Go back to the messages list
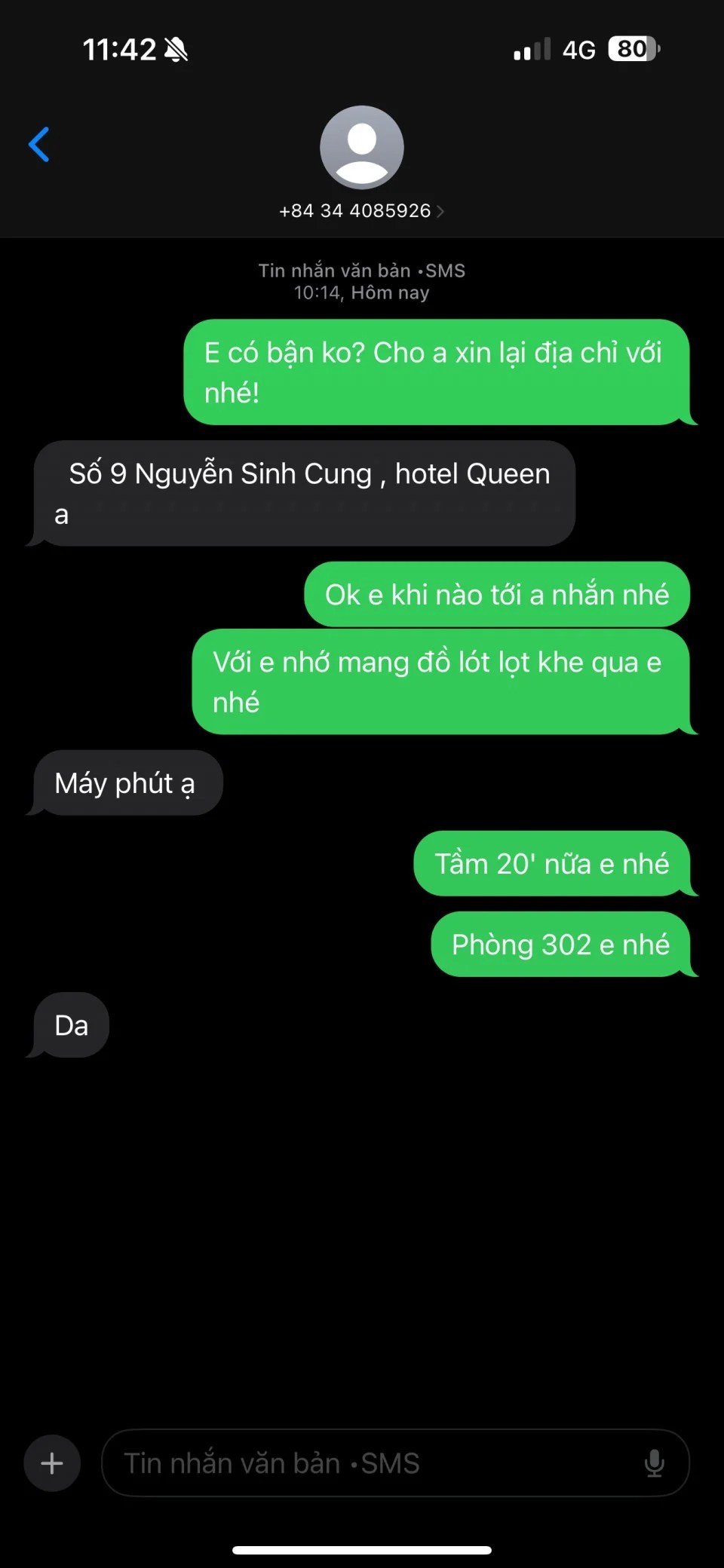This screenshot has height=1568, width=724. tap(39, 145)
